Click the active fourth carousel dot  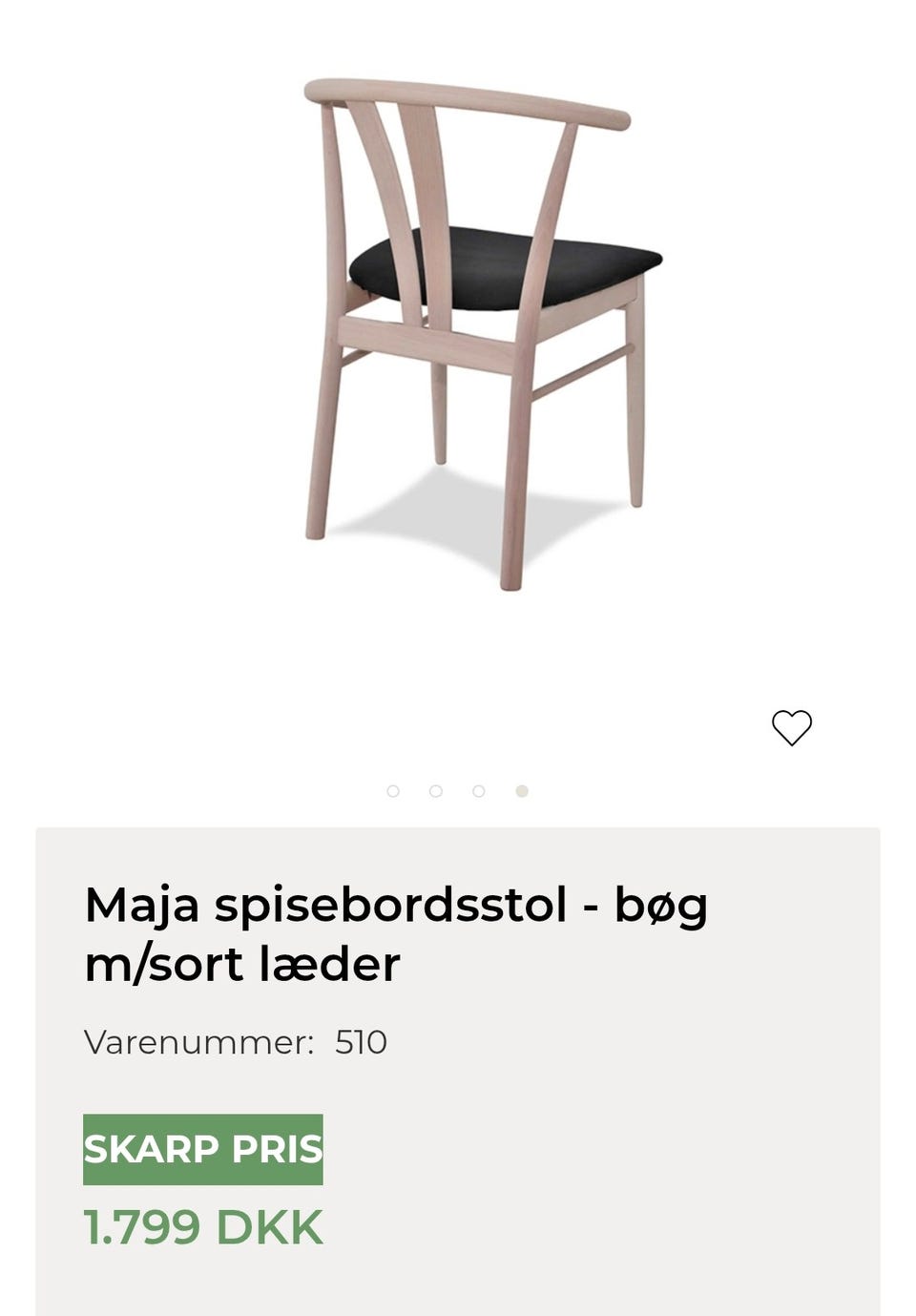(521, 790)
